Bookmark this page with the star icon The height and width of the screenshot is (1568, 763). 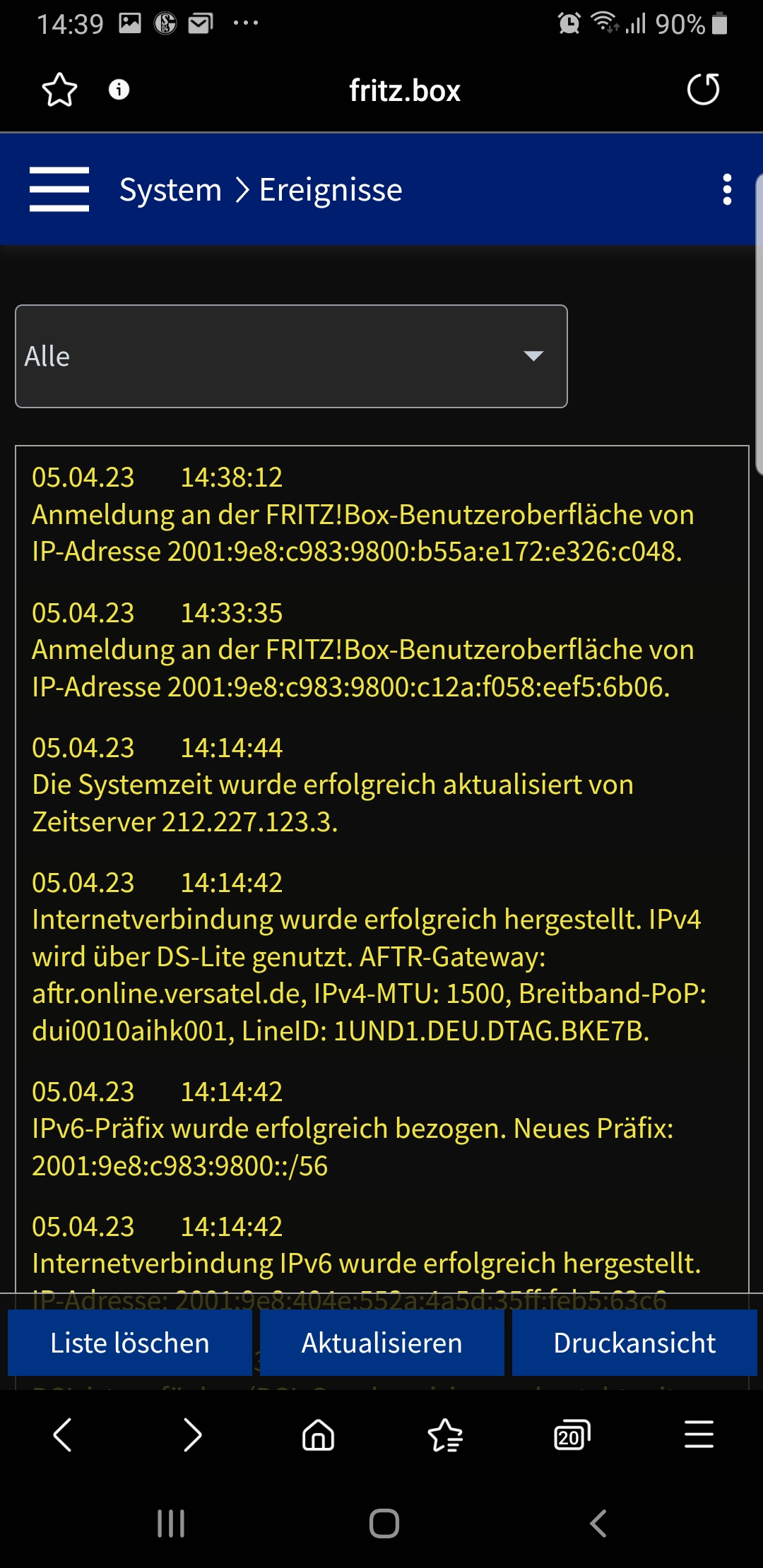(59, 90)
